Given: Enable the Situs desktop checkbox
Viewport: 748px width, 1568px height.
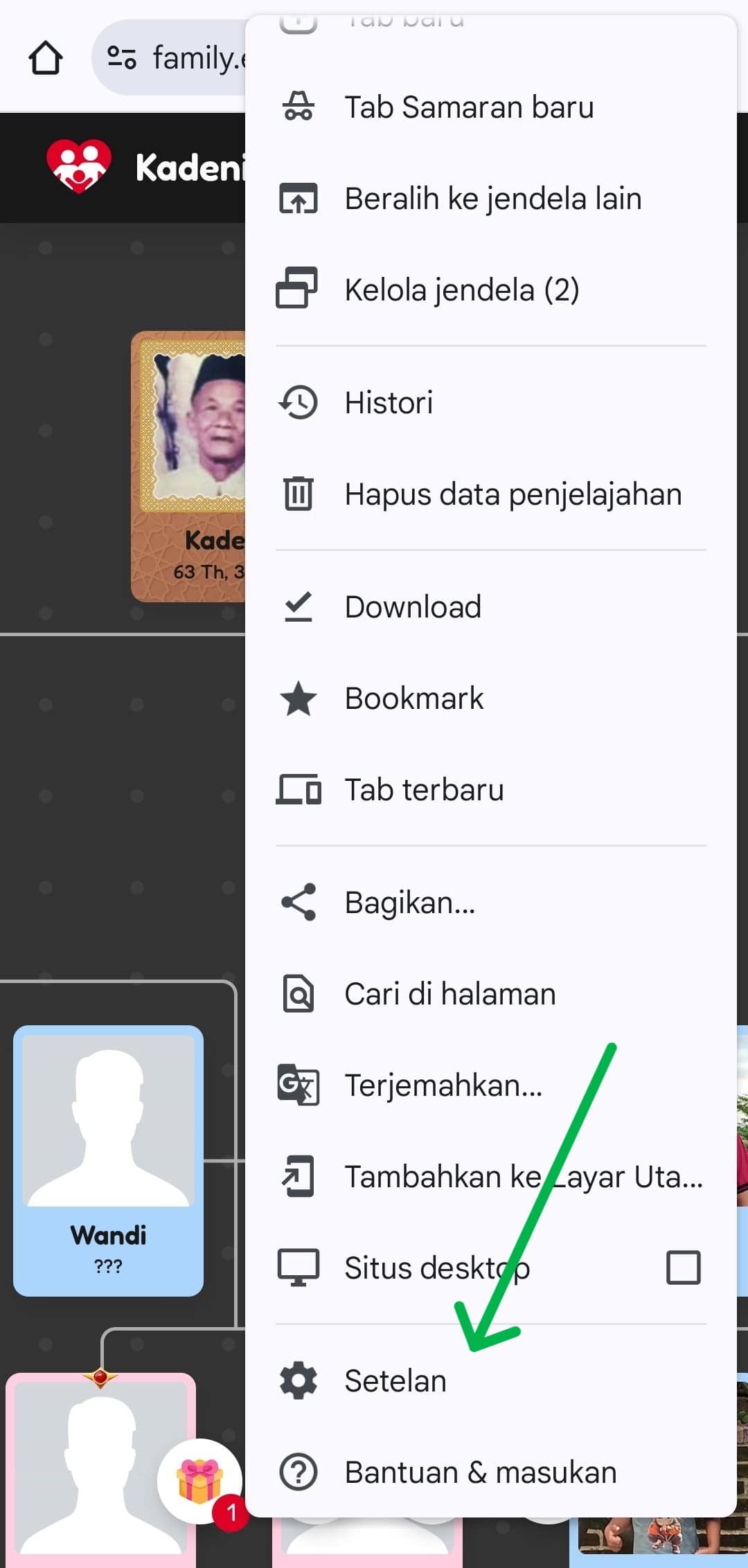Looking at the screenshot, I should pos(683,1268).
